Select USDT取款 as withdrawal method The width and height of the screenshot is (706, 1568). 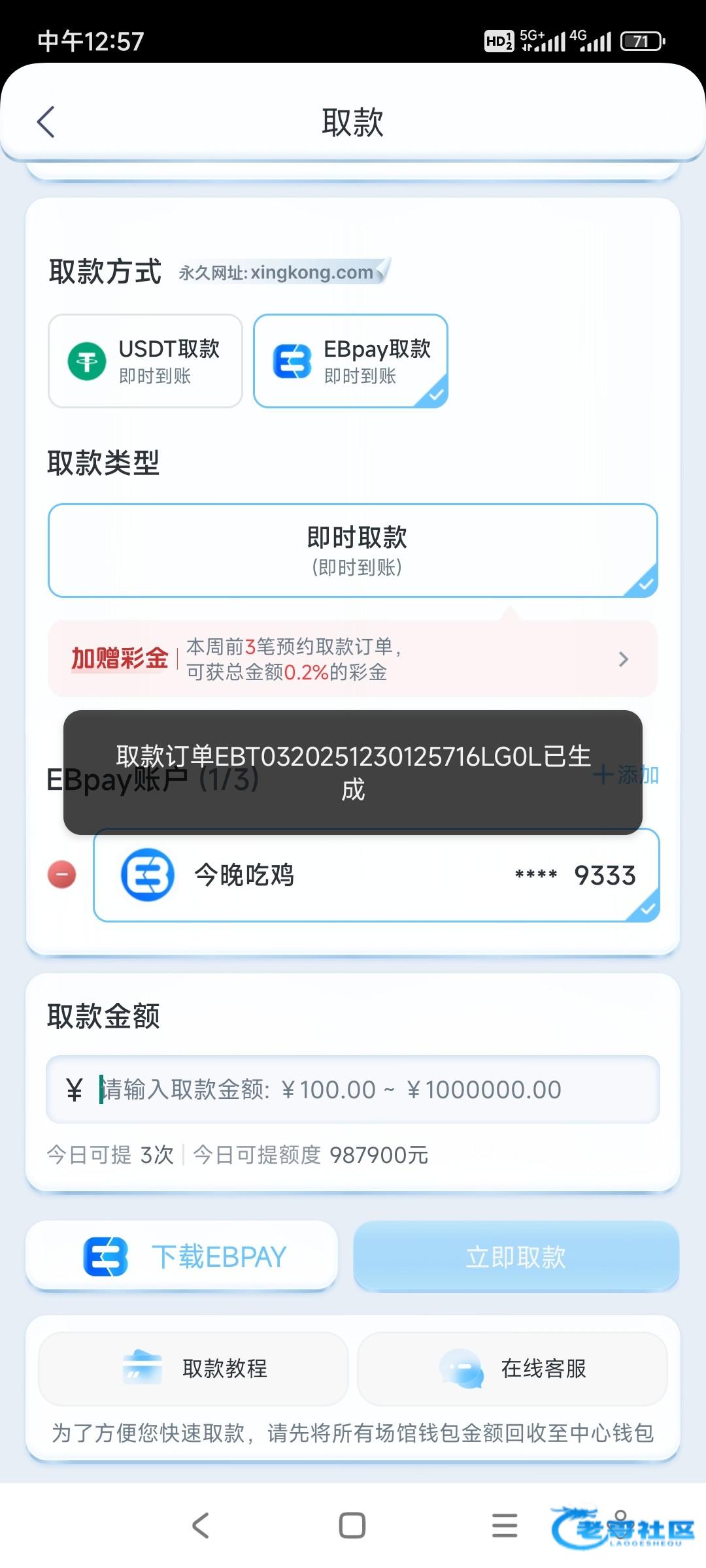point(145,361)
